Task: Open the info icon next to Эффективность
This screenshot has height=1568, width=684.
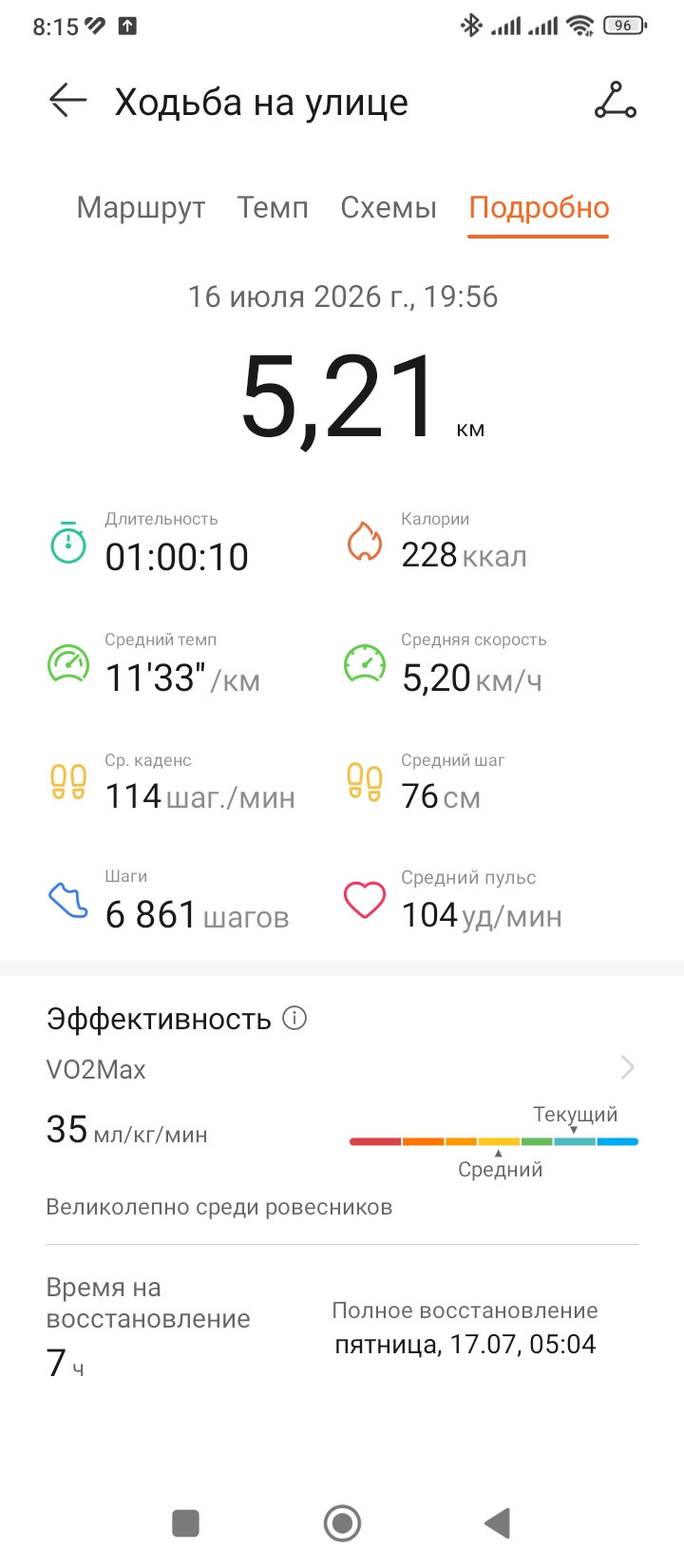Action: coord(295,1018)
